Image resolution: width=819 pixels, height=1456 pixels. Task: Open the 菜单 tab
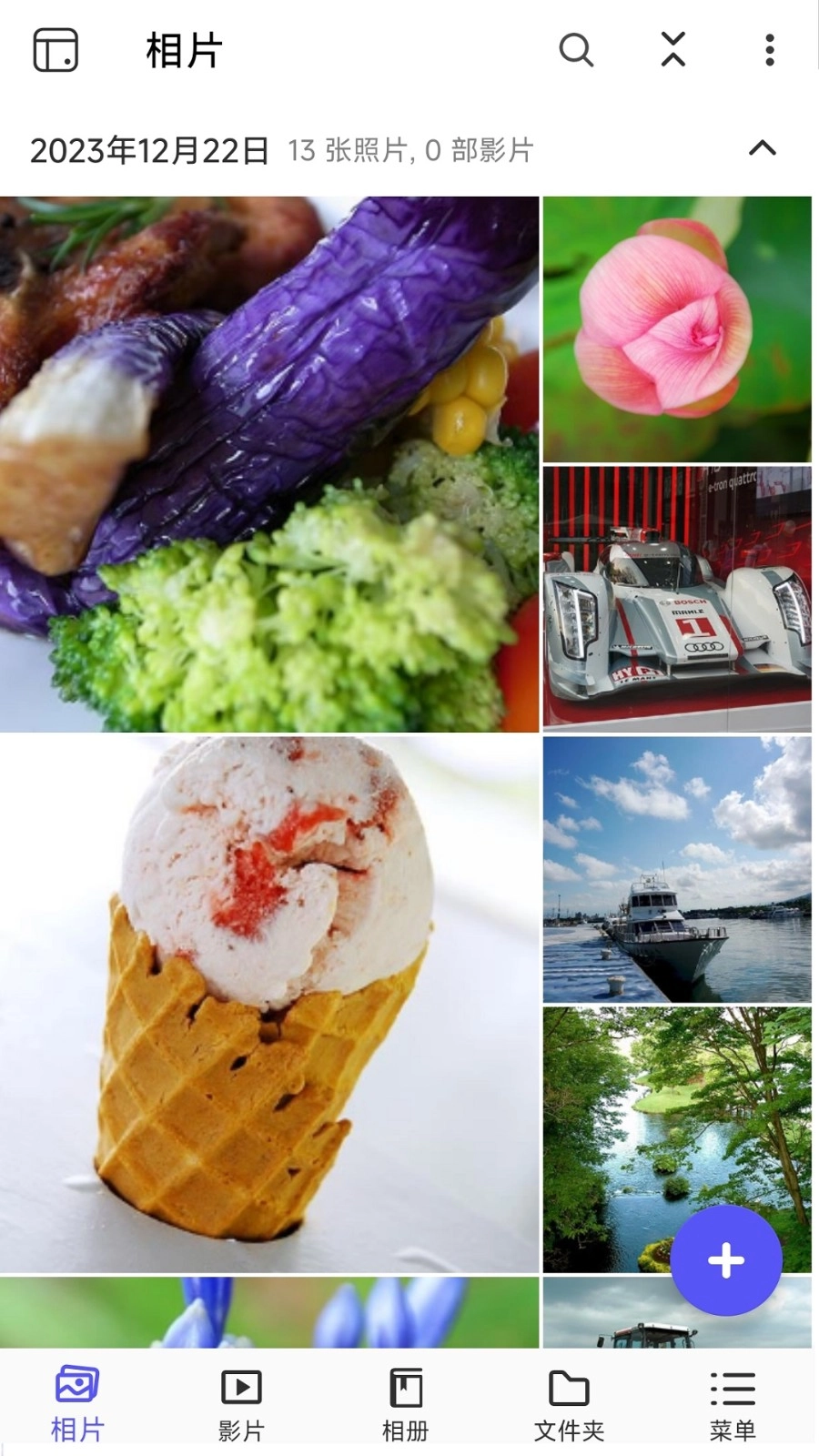(733, 1405)
